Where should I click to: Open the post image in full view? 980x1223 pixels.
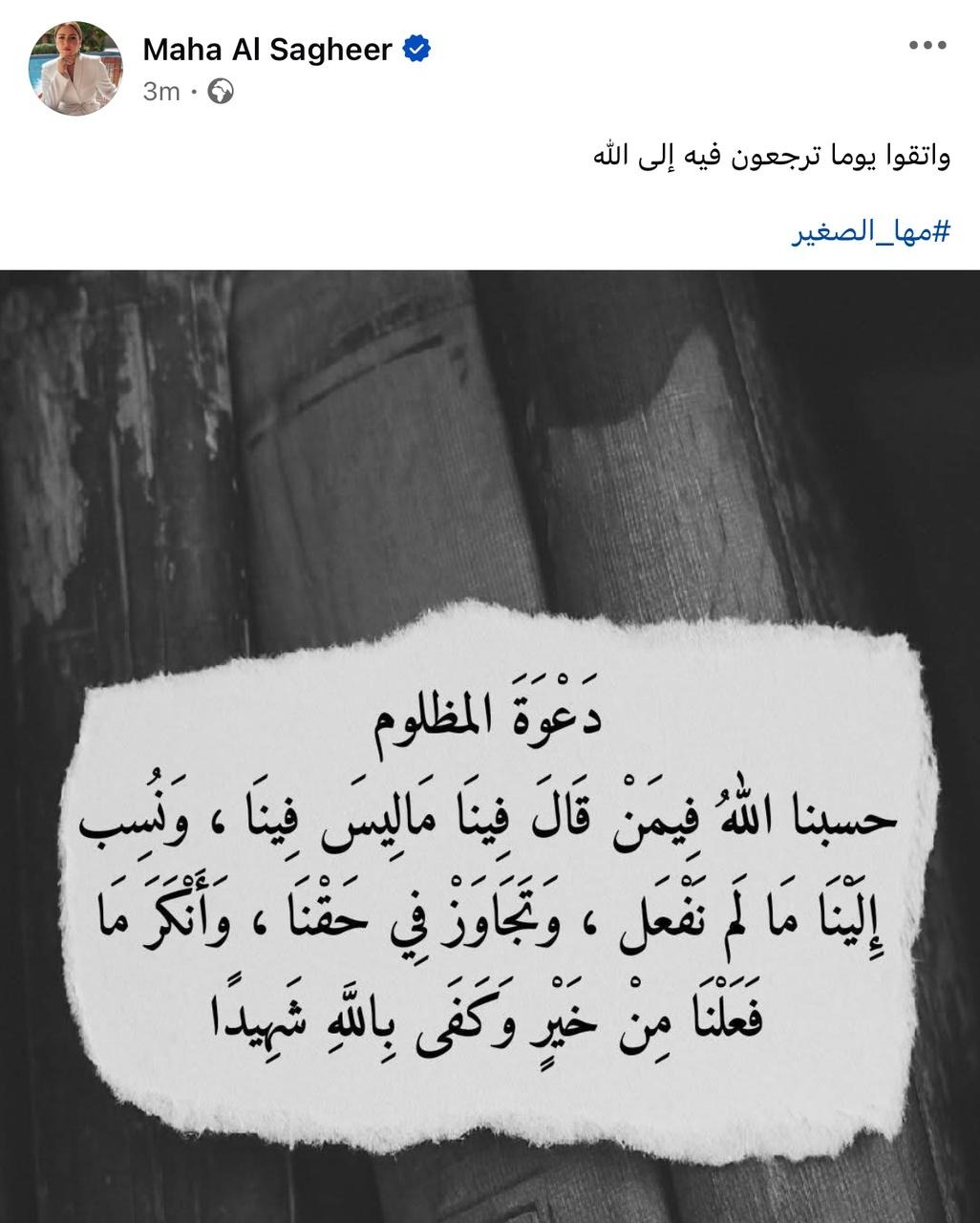pos(490,745)
